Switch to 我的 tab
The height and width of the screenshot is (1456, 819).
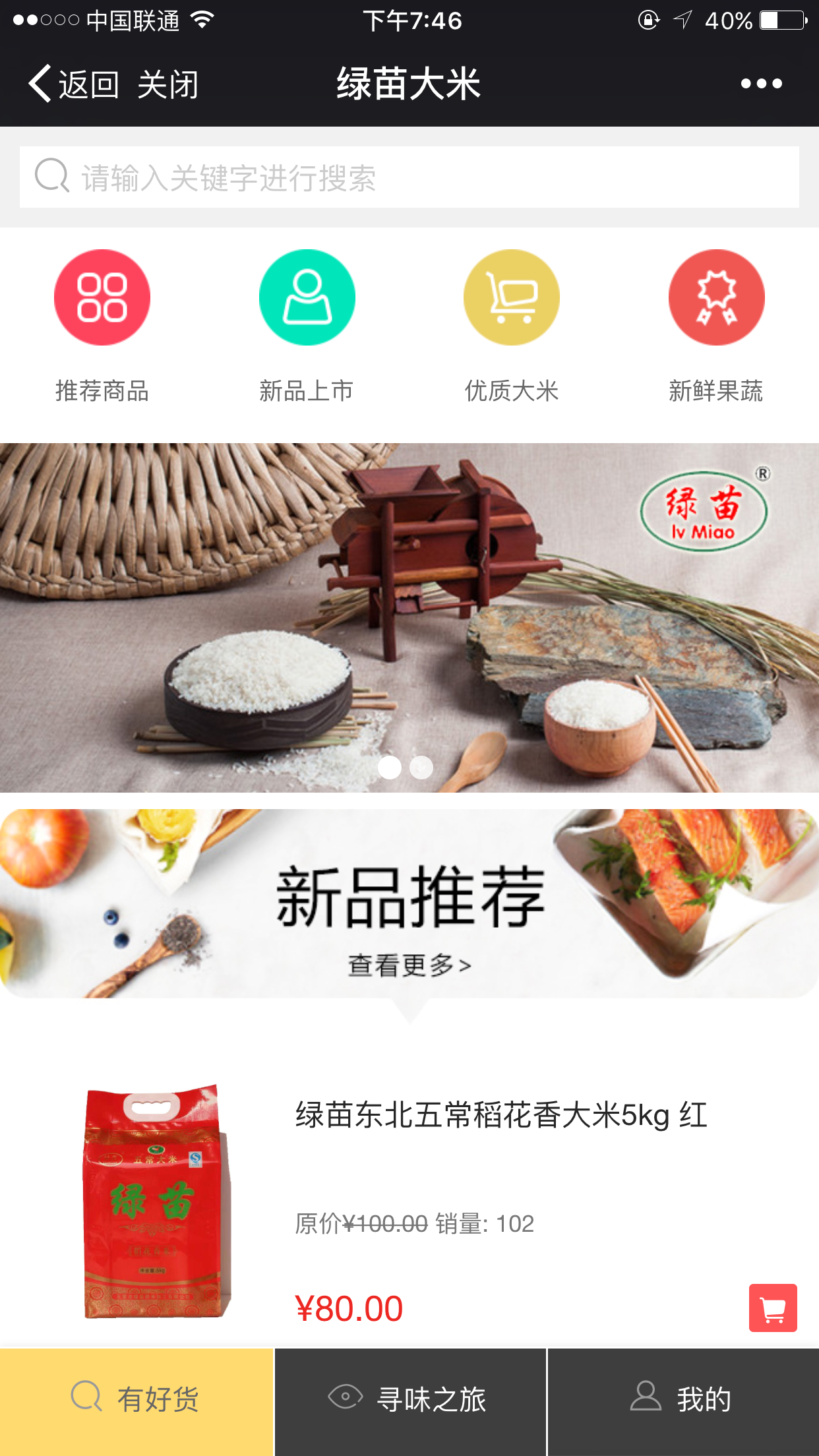pos(683,1399)
